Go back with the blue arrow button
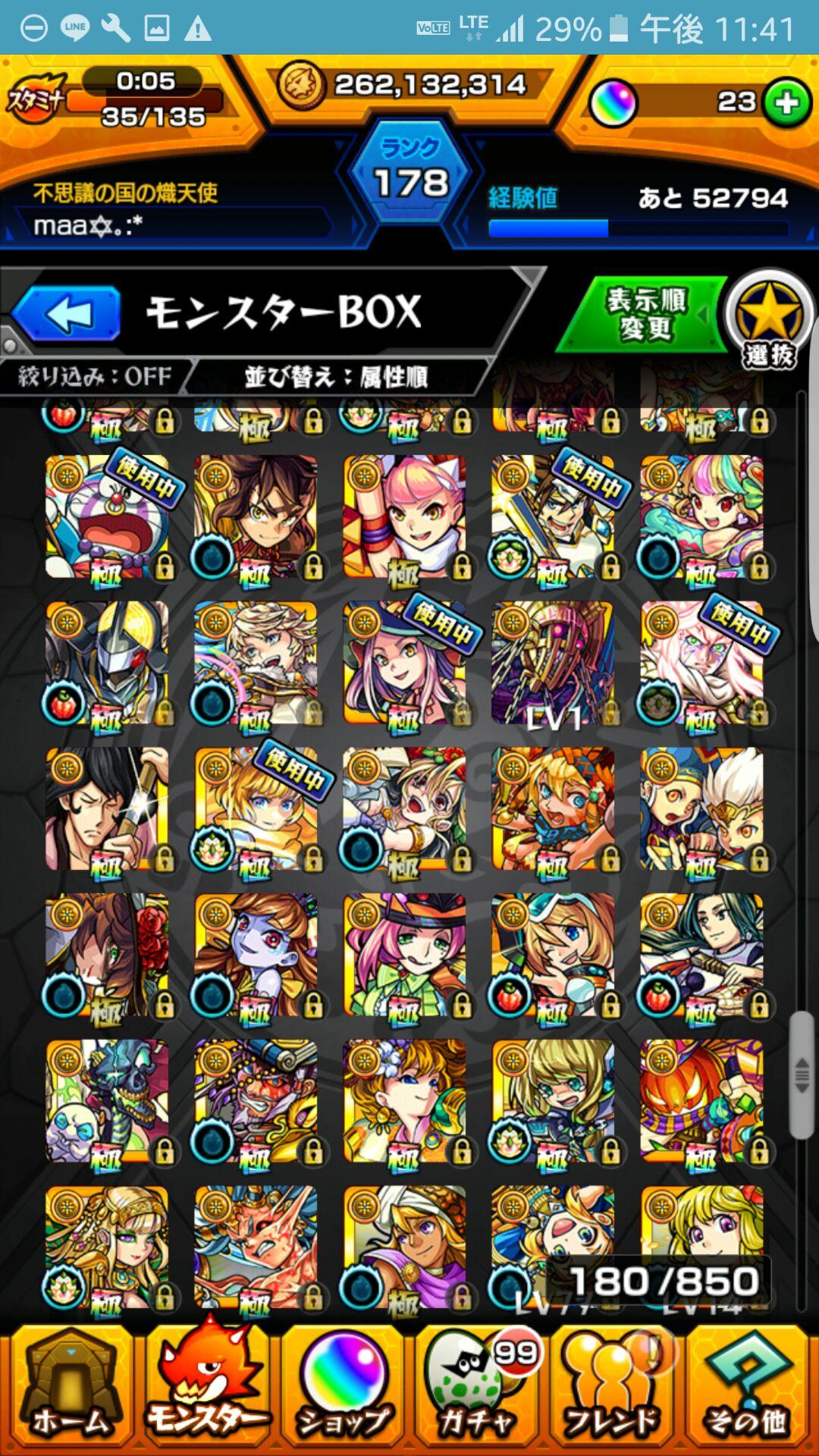The width and height of the screenshot is (819, 1456). (x=67, y=314)
